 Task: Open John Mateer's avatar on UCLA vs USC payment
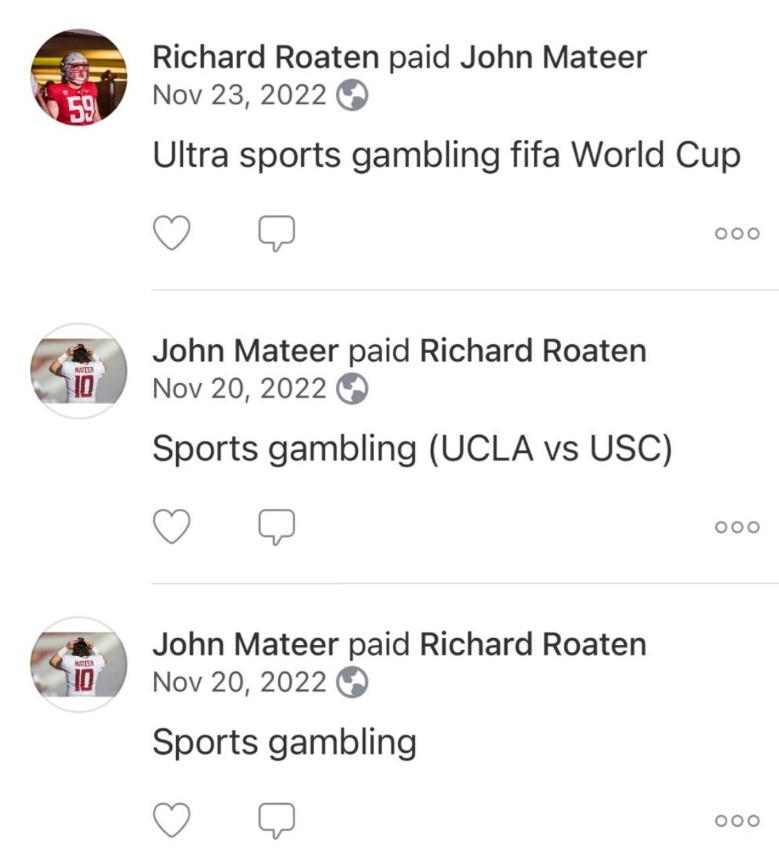click(x=79, y=371)
